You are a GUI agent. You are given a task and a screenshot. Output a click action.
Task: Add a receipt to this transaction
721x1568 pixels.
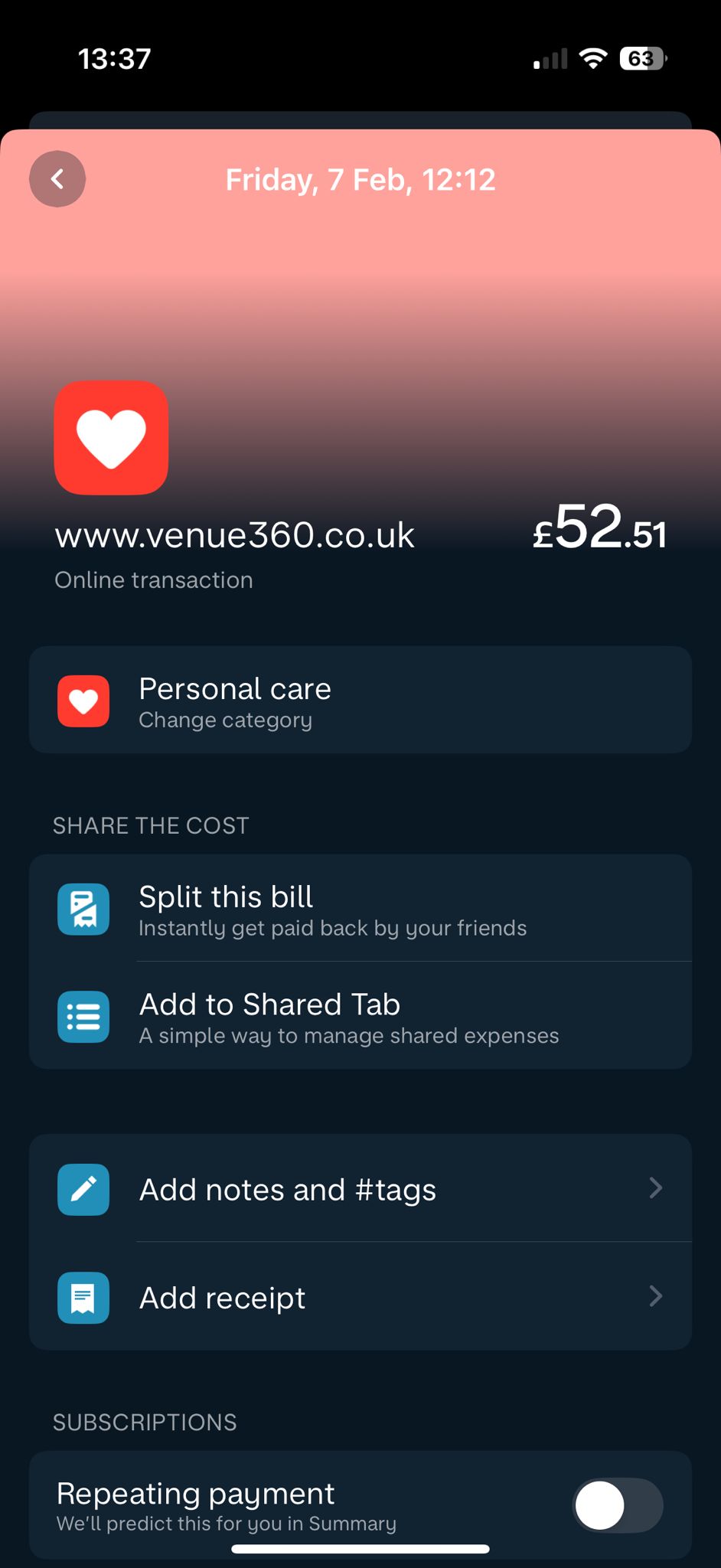tap(360, 1297)
